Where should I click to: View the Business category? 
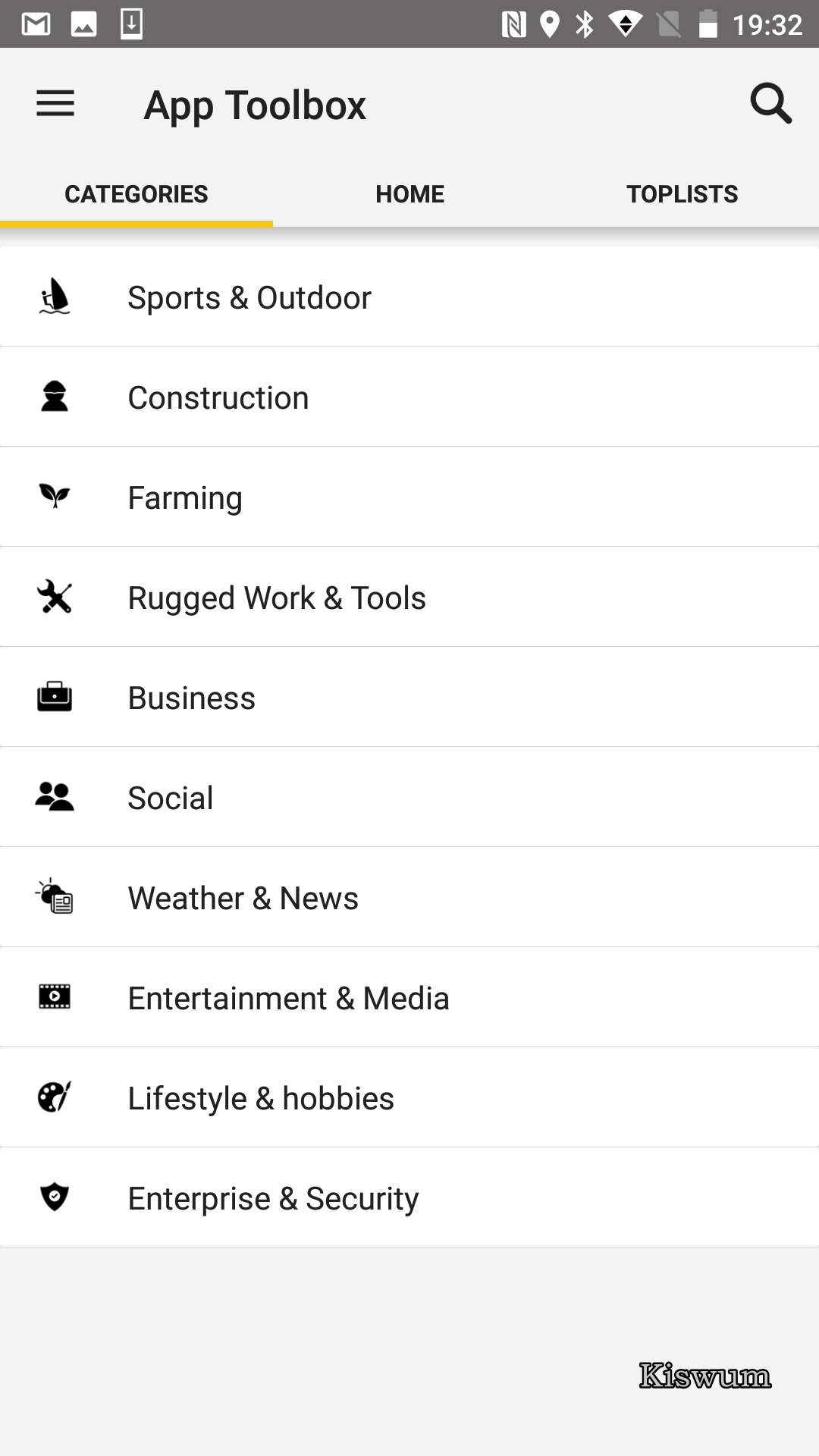click(x=409, y=697)
